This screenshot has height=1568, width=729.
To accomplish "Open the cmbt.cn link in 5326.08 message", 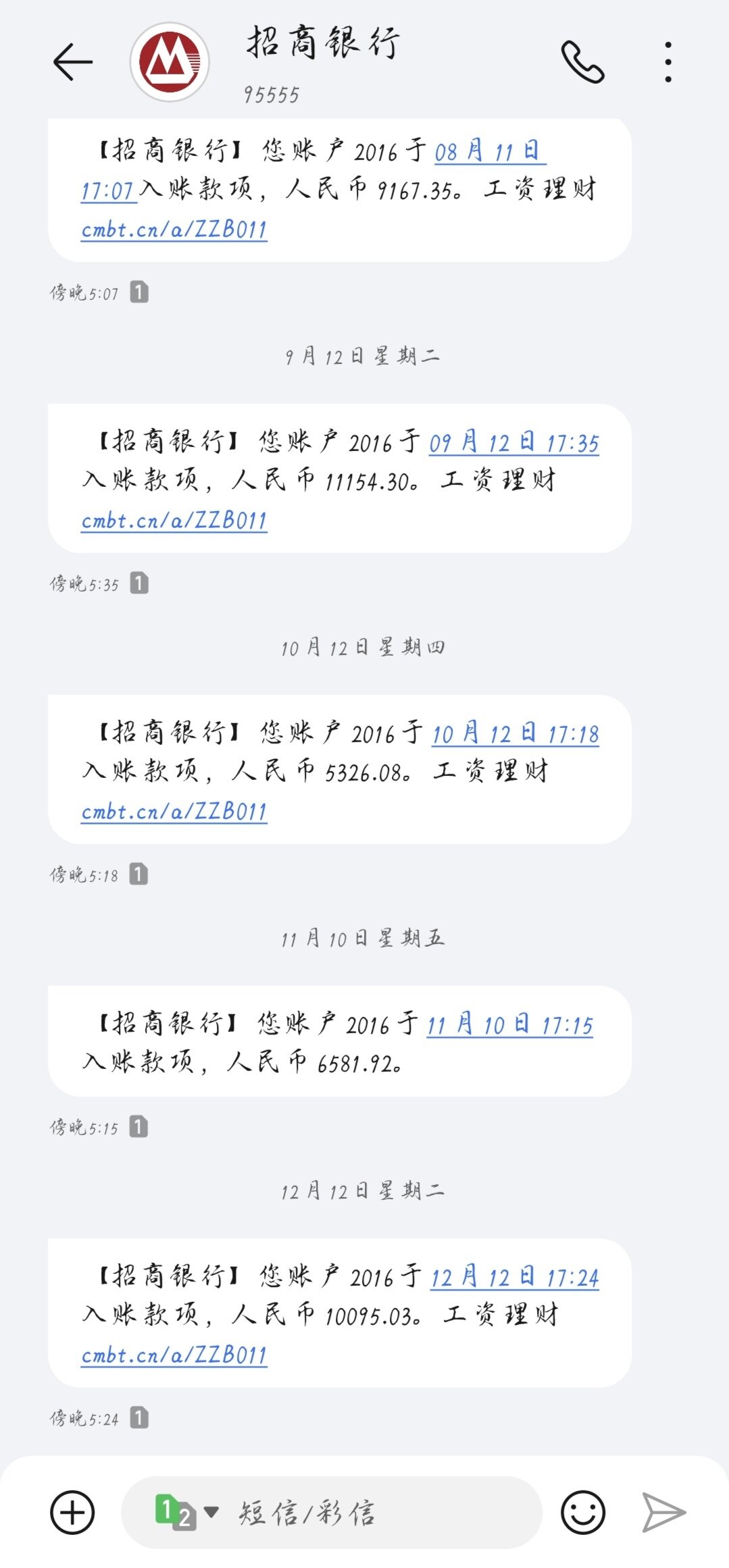I will [174, 812].
